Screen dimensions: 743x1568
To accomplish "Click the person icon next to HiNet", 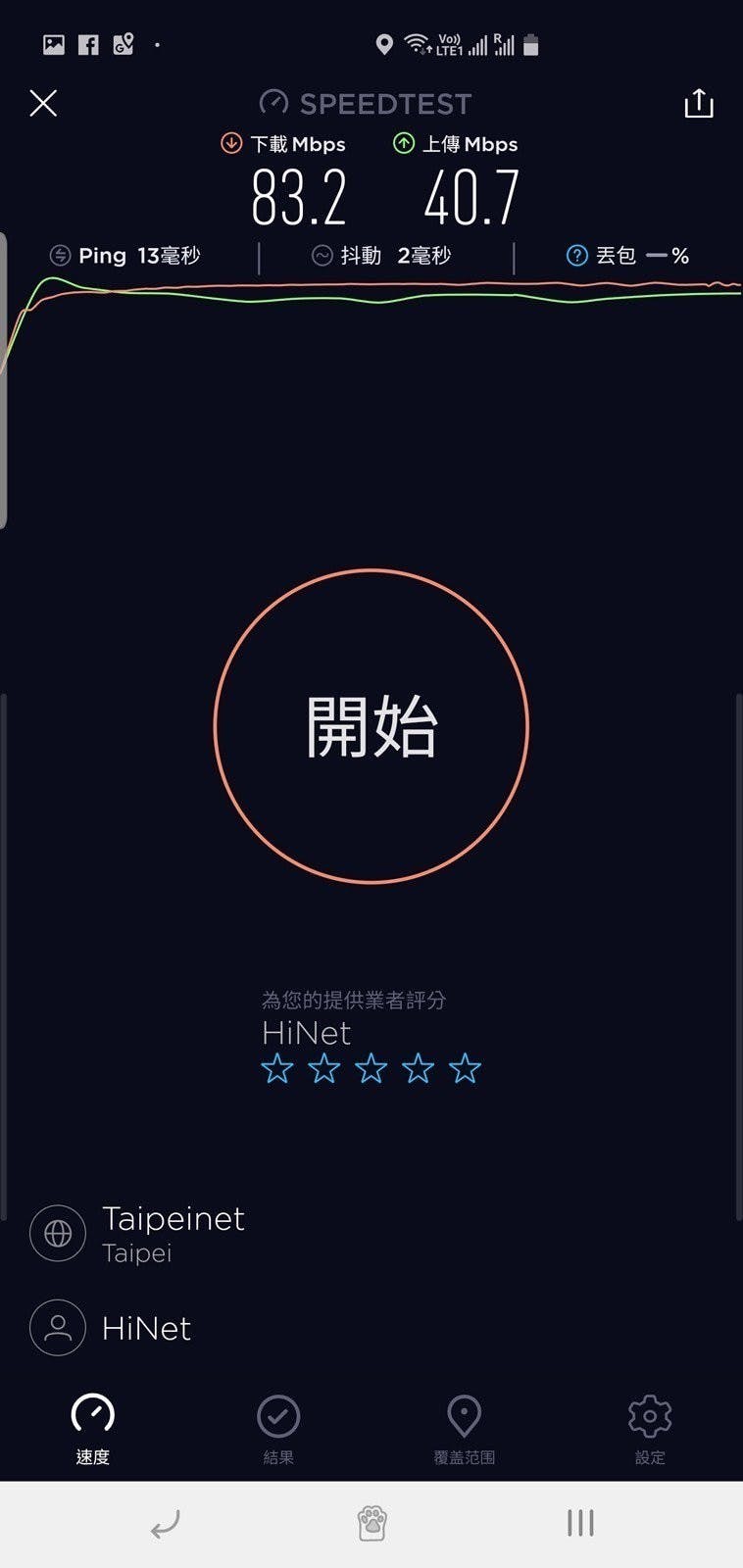I will pos(57,1329).
